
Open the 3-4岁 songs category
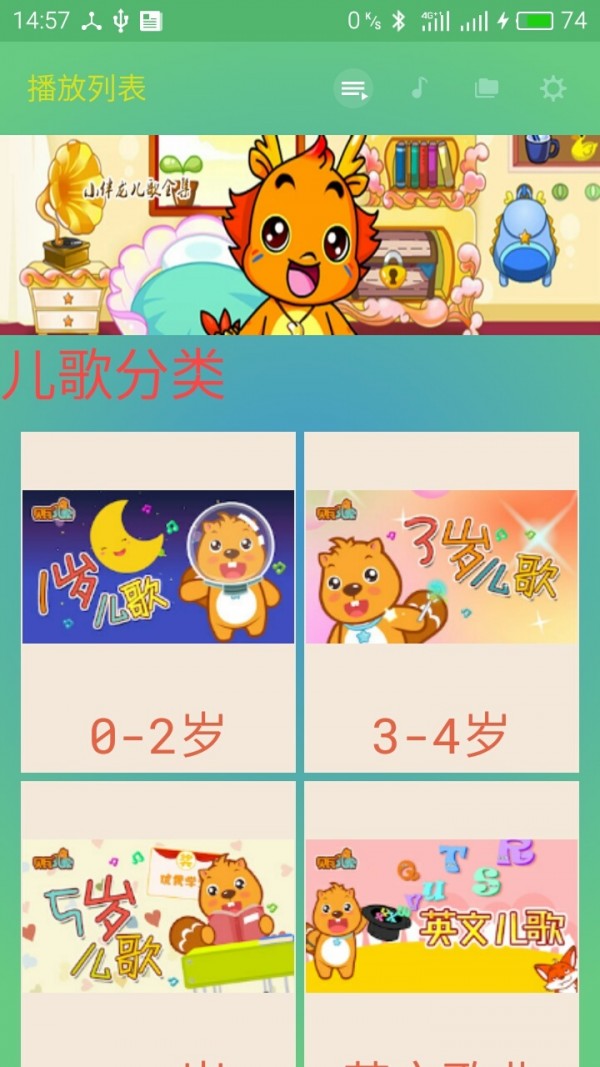click(441, 602)
